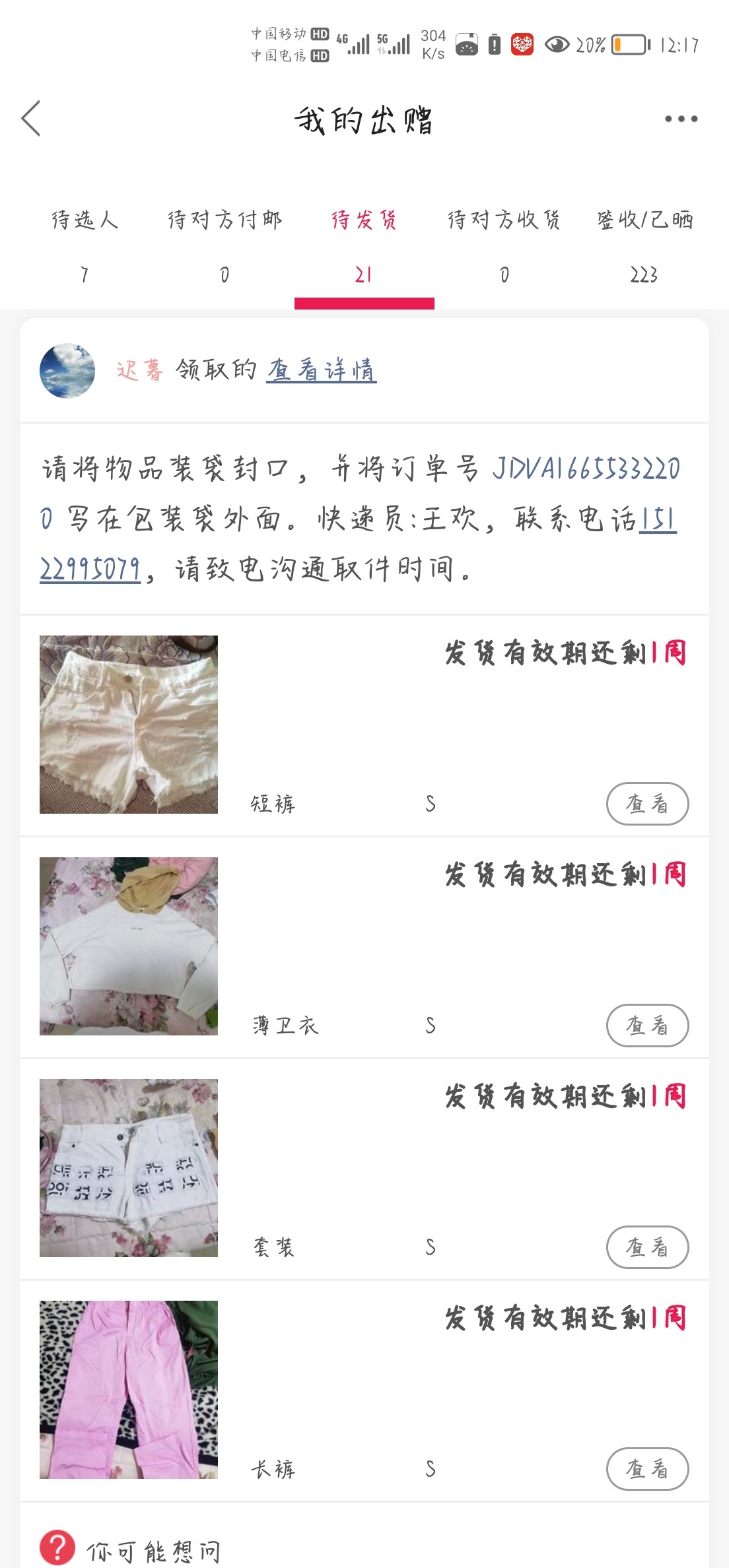This screenshot has height=1568, width=729.
Task: Open the 你可能想问 help section
Action: 153,1551
